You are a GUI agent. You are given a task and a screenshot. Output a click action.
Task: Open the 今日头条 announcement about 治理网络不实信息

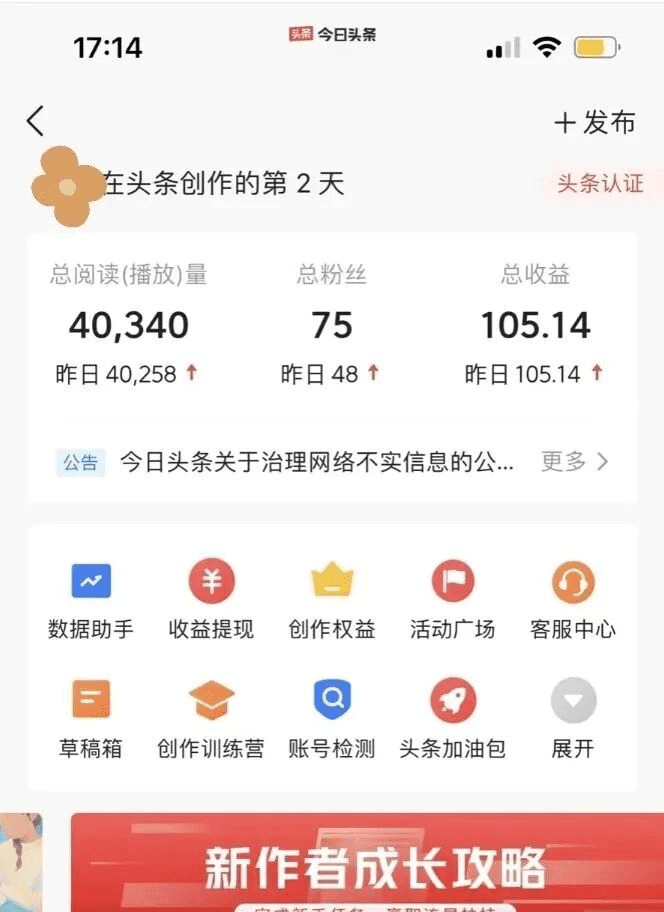[317, 462]
